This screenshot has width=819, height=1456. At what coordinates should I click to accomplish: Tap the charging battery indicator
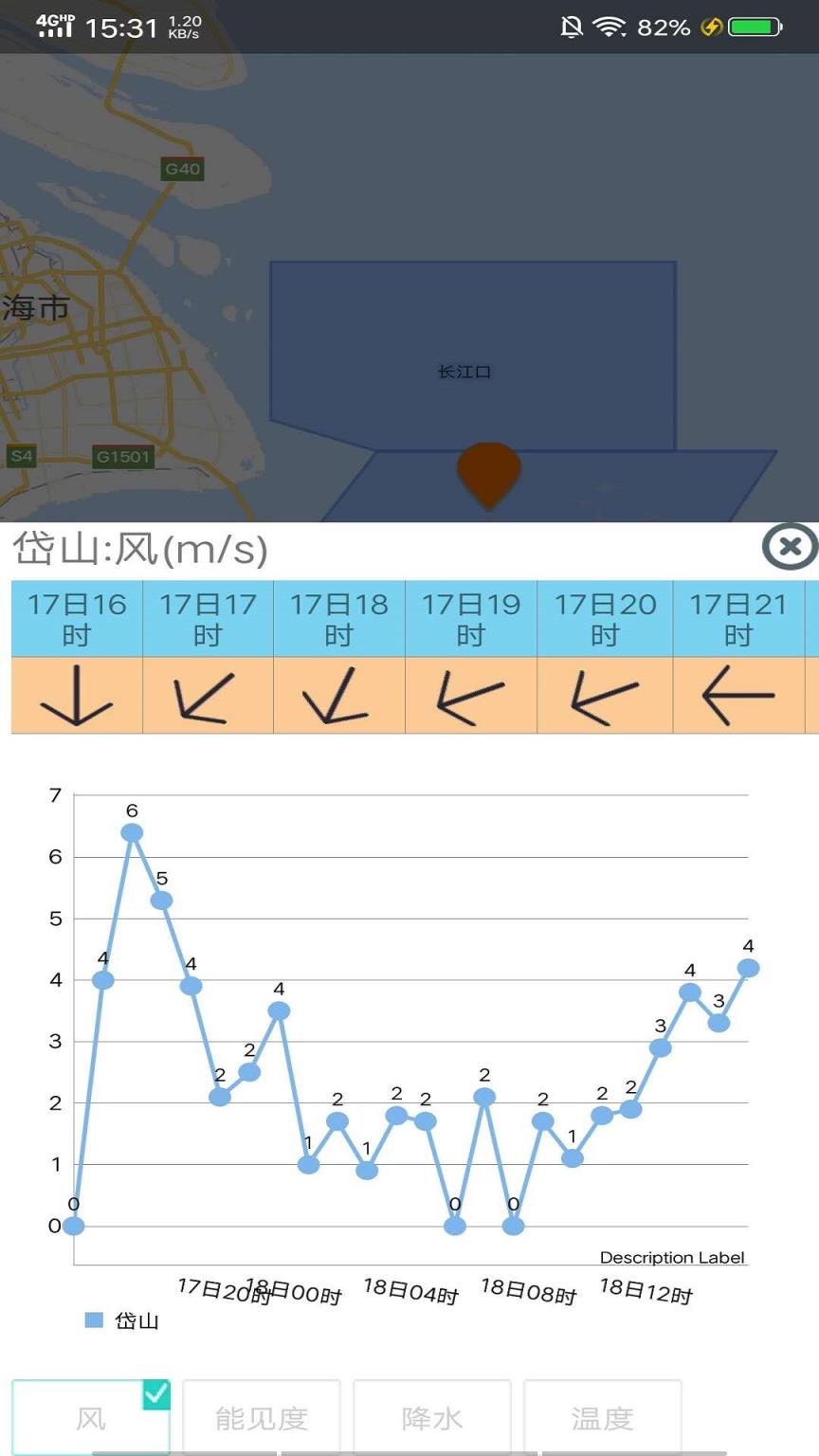[x=754, y=27]
